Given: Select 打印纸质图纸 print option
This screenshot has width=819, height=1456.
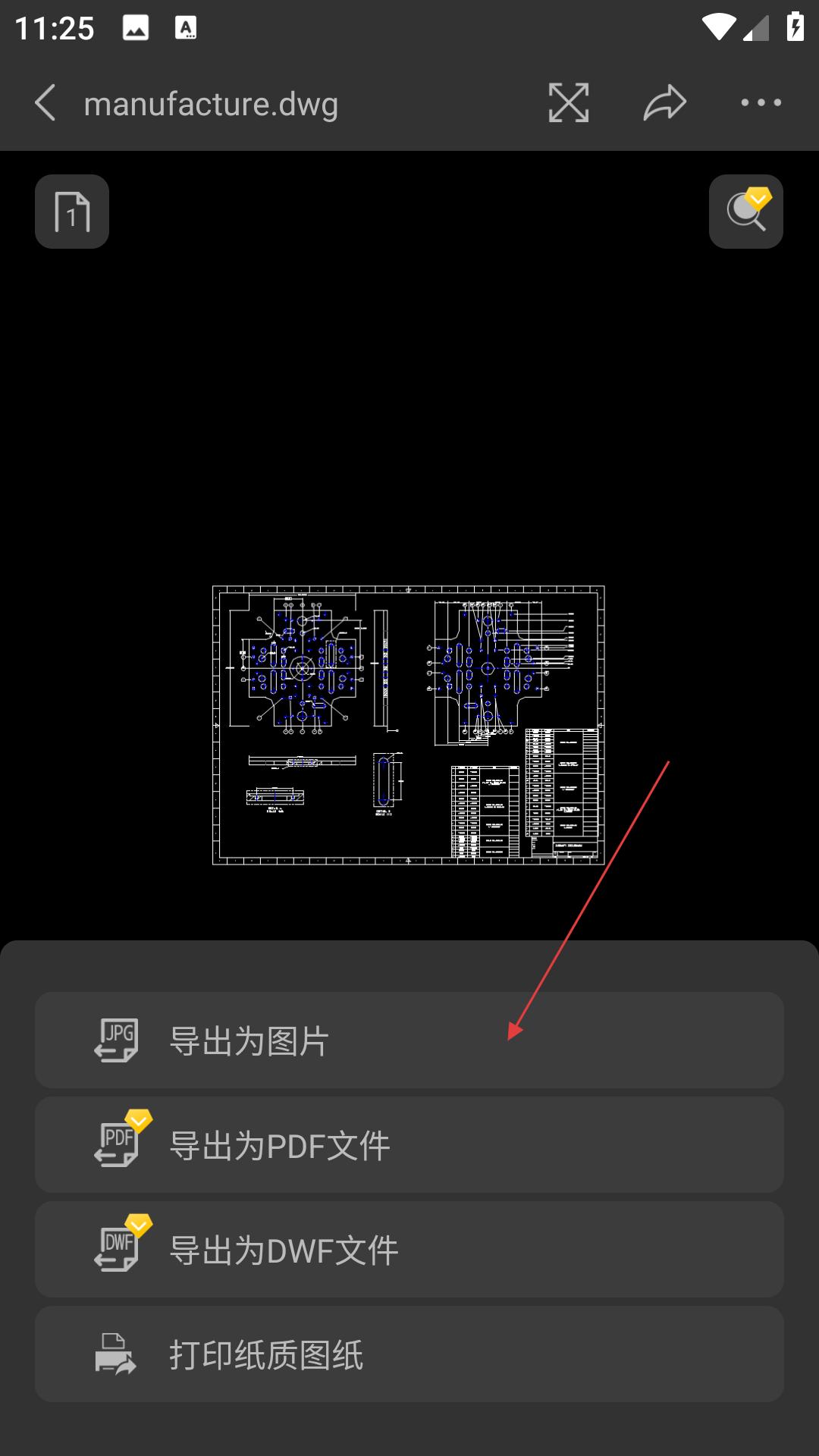Looking at the screenshot, I should coord(409,1354).
